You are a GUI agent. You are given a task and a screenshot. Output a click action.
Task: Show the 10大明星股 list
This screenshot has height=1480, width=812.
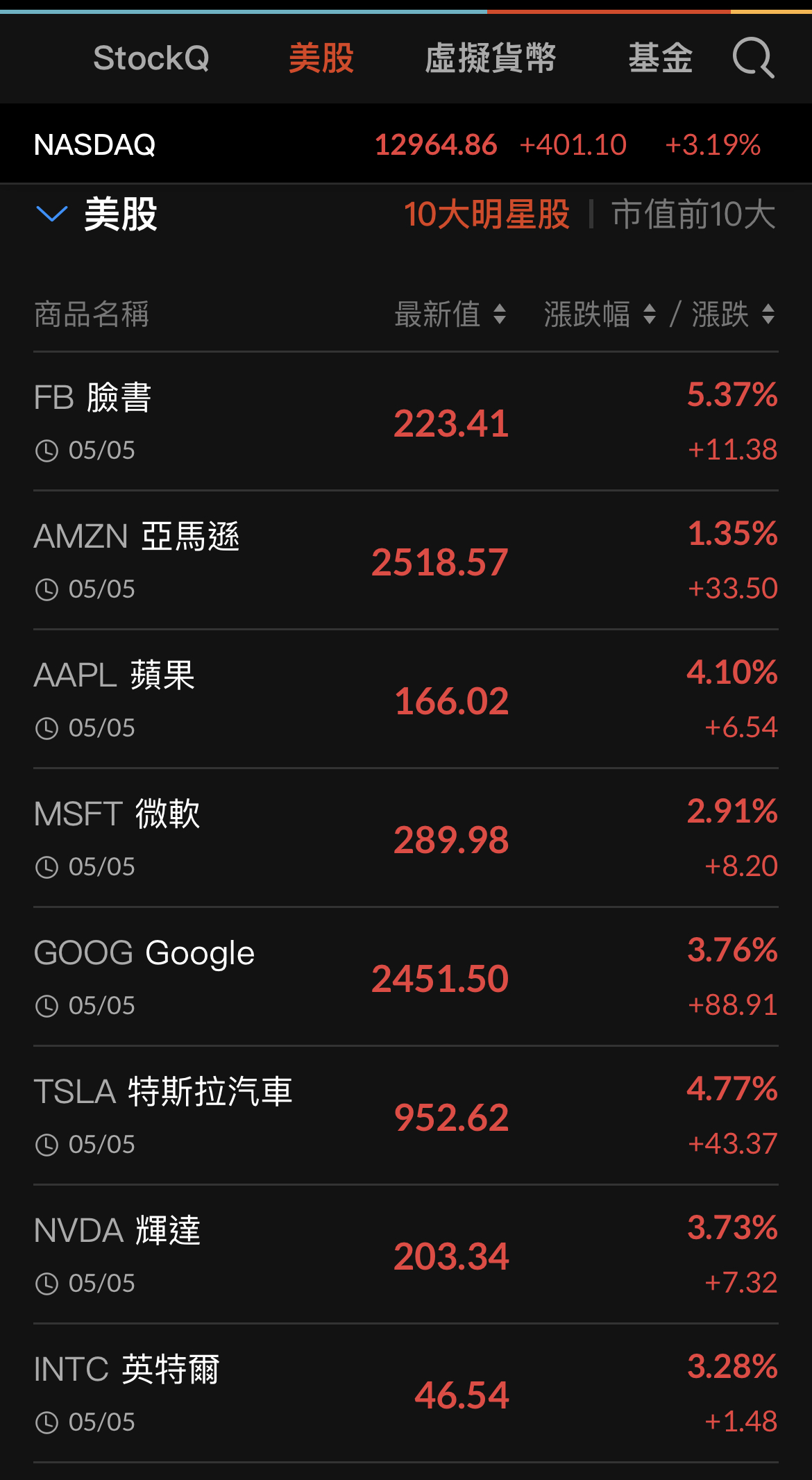(487, 214)
